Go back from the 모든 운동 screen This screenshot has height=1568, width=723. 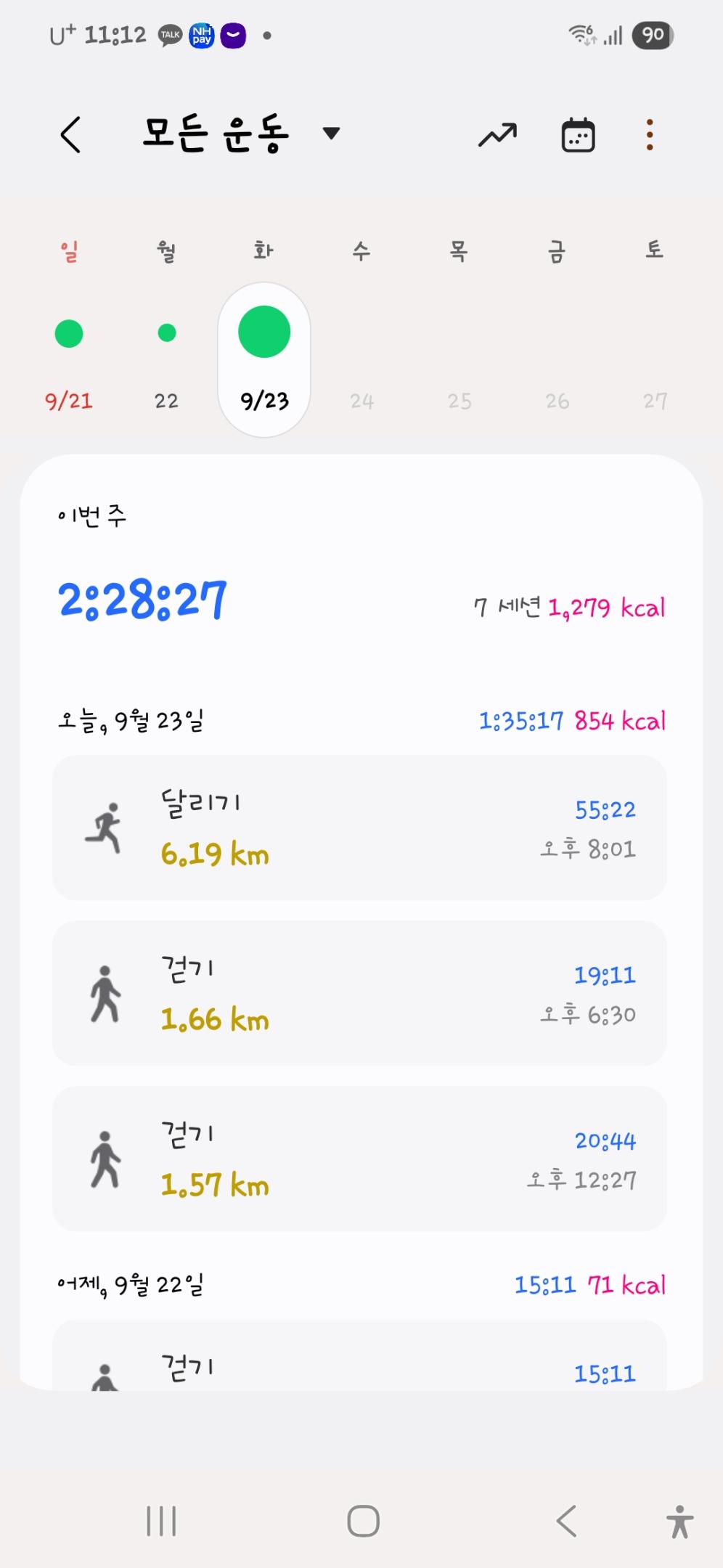pos(70,135)
